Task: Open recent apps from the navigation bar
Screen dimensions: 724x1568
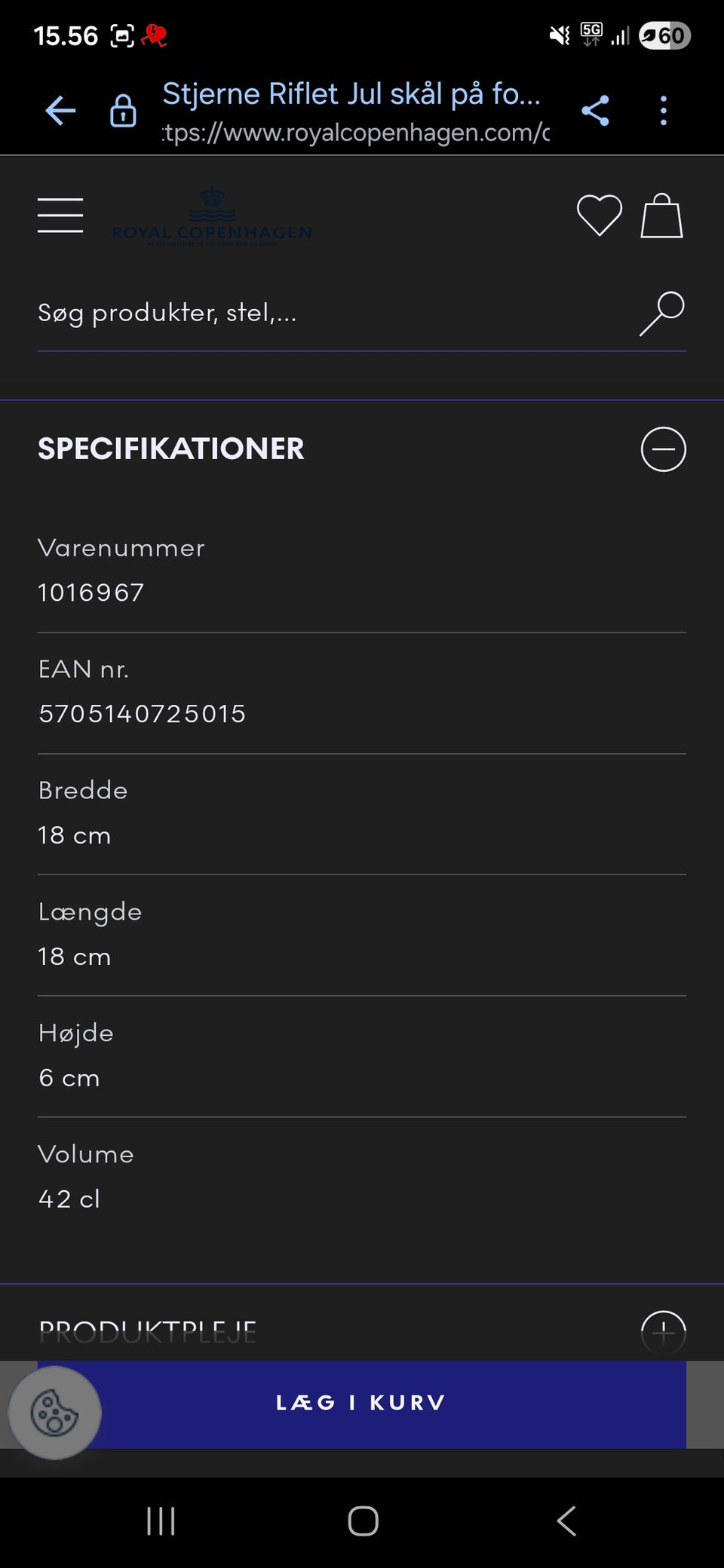Action: pyautogui.click(x=161, y=1521)
